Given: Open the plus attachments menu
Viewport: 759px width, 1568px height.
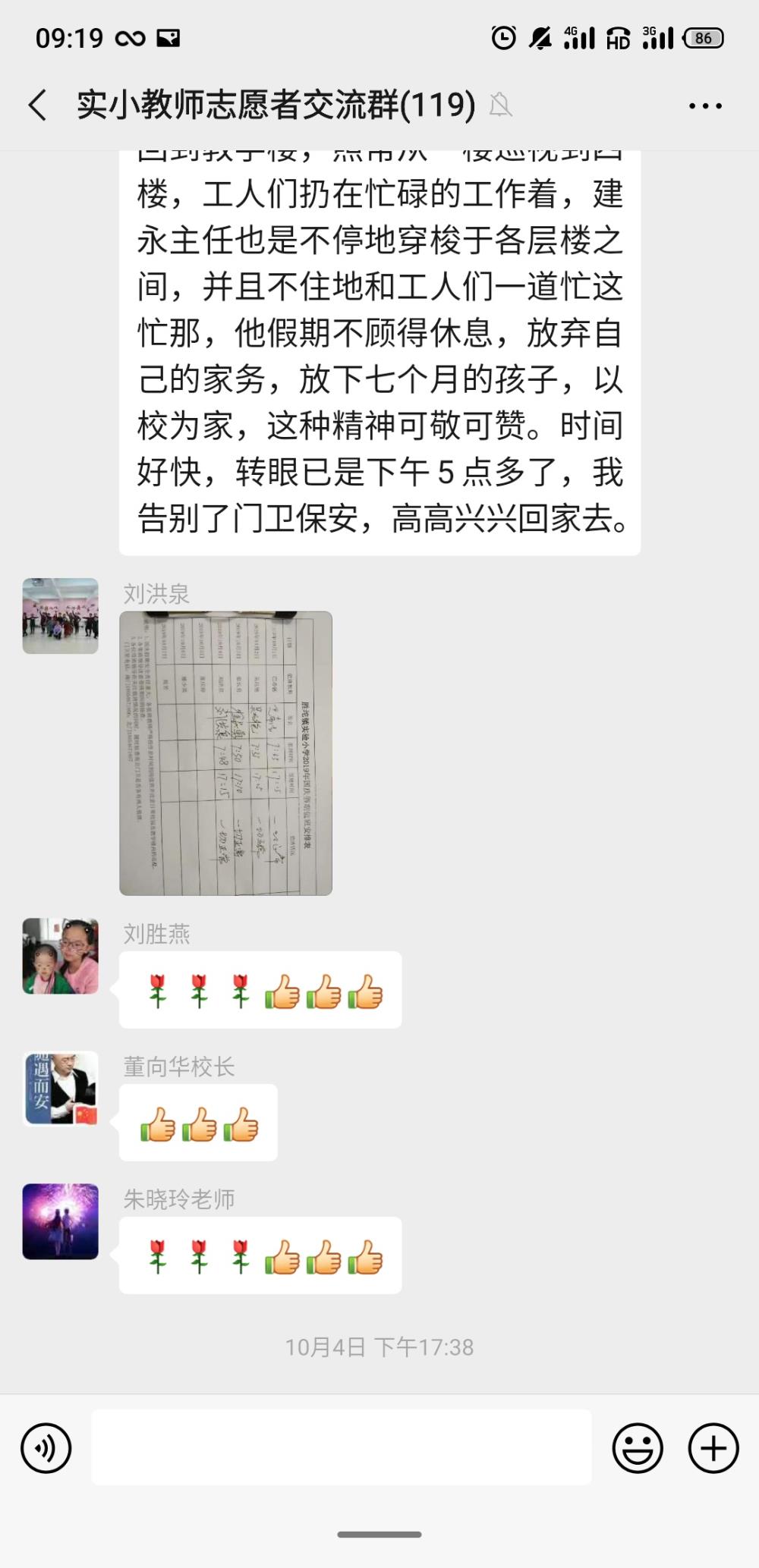Looking at the screenshot, I should (x=713, y=1448).
